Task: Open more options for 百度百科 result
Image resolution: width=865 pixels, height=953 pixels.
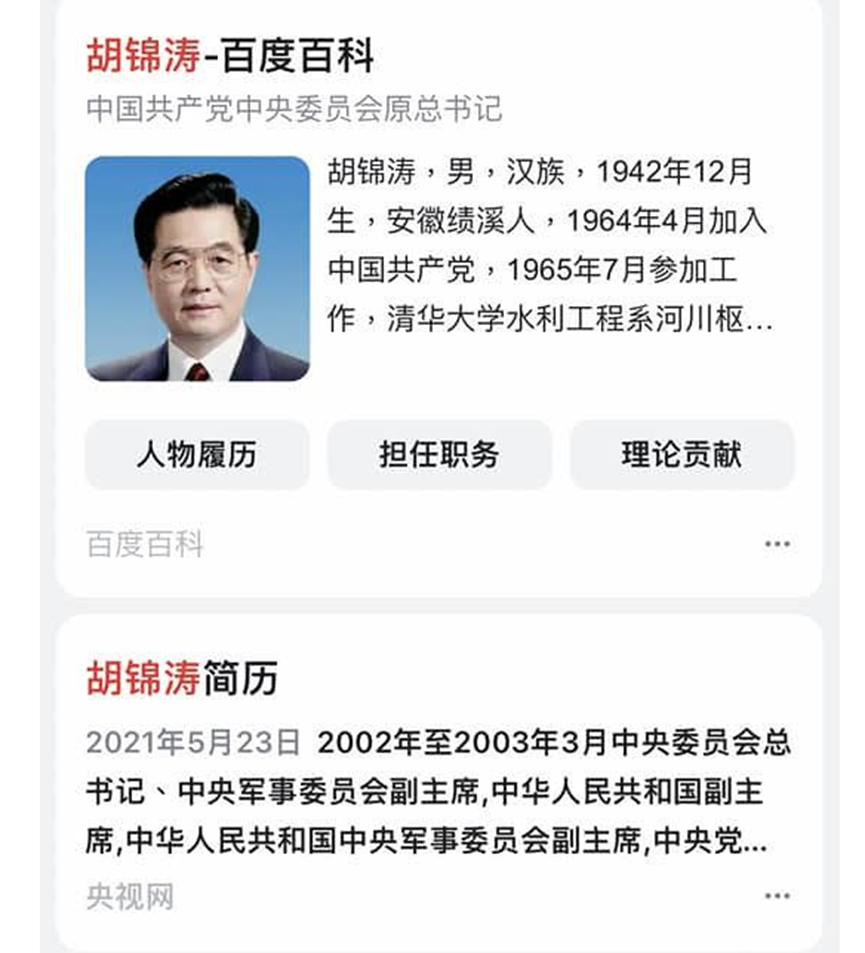Action: click(777, 544)
